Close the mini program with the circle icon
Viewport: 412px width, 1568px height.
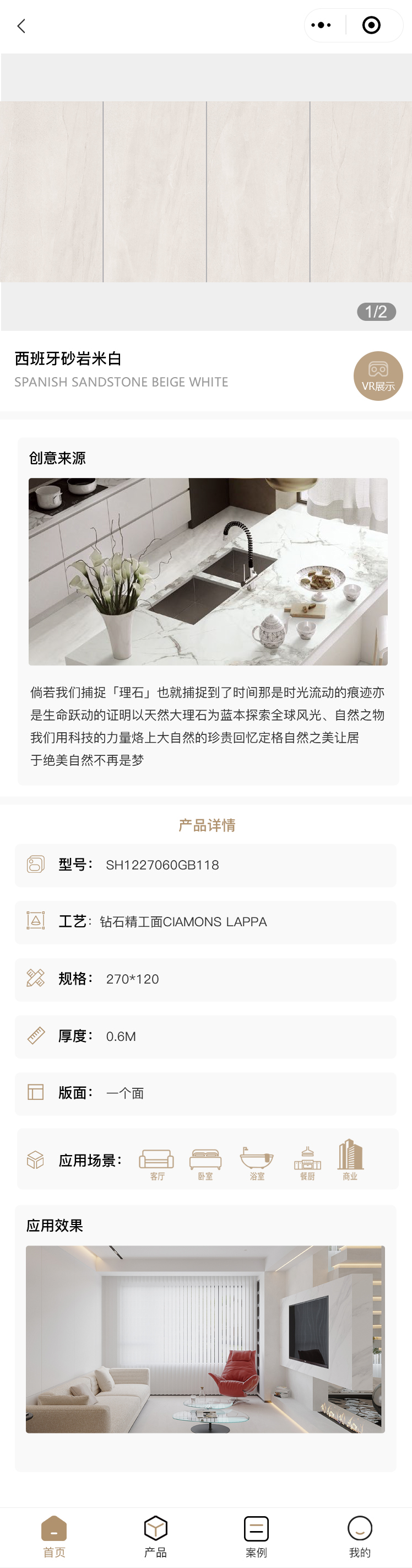[x=371, y=25]
